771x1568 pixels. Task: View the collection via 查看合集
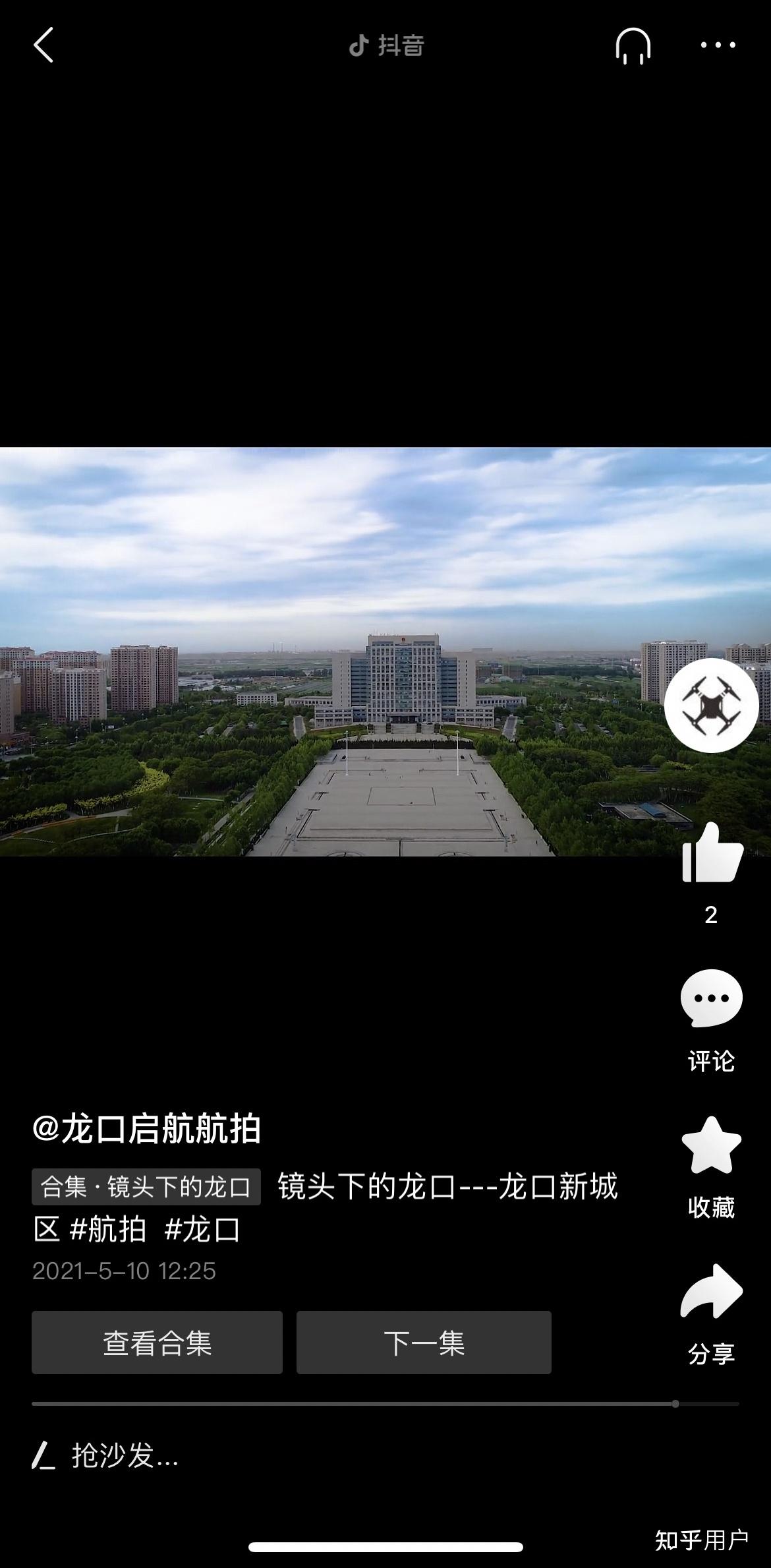[157, 1343]
